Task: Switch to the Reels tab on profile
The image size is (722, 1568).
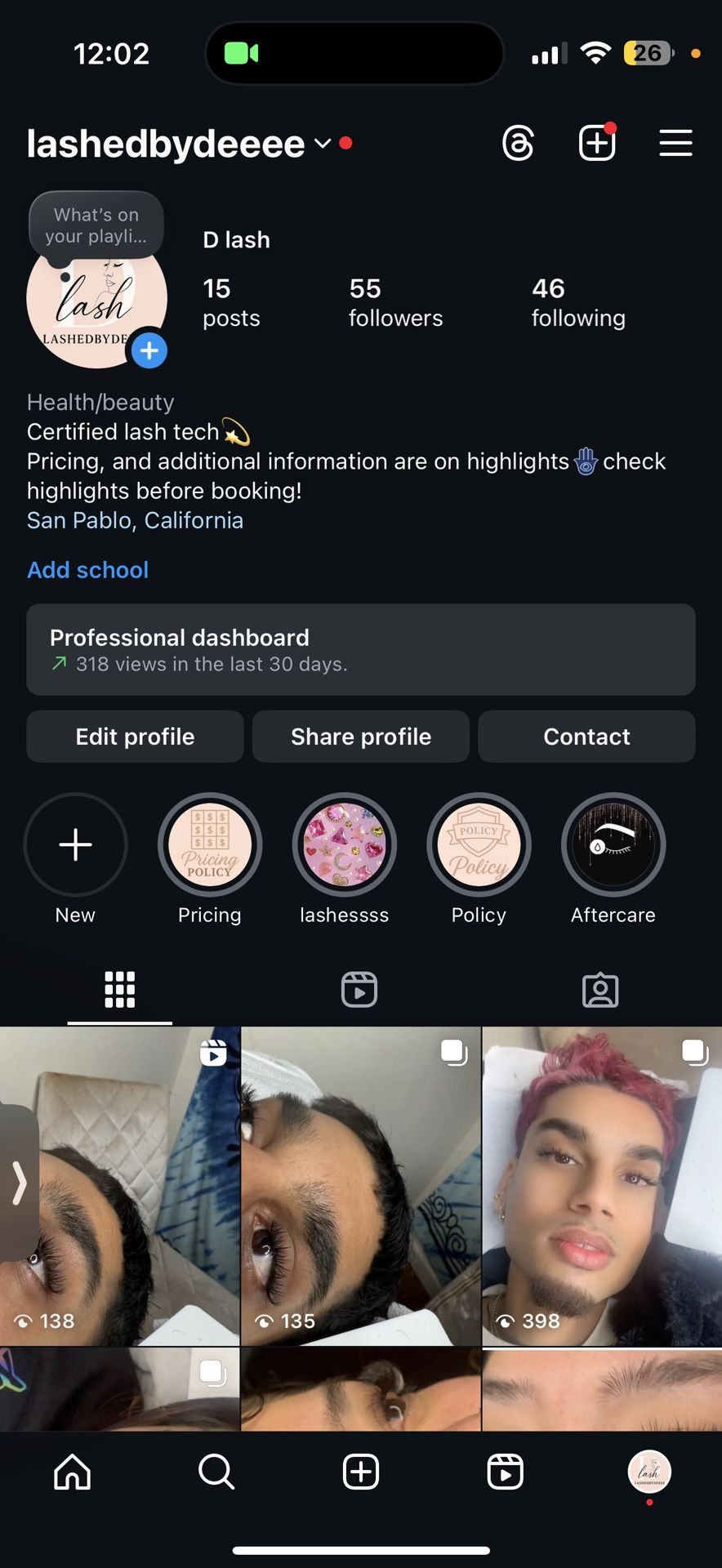Action: coord(359,990)
